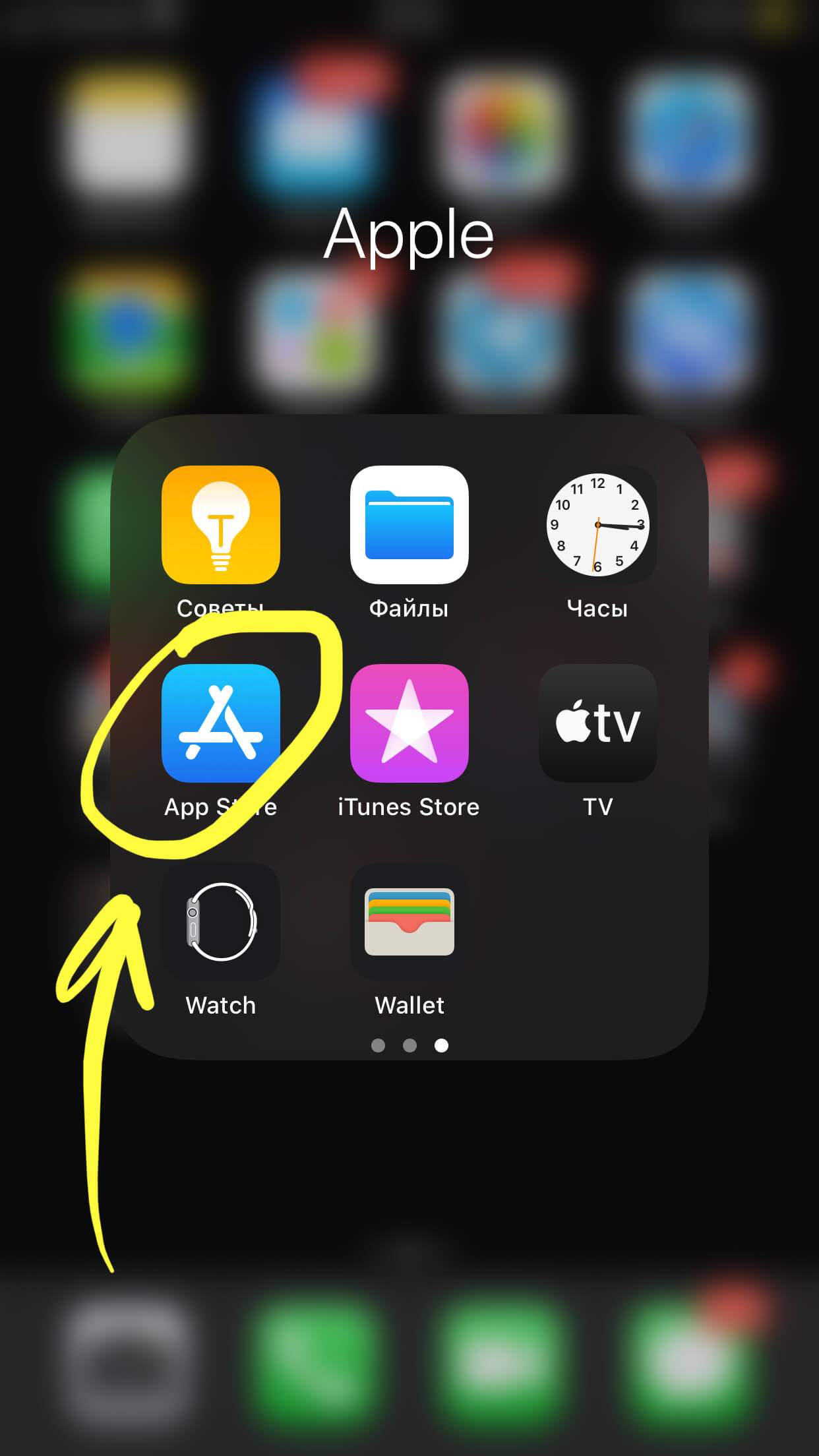Open the Часы clock app
Image resolution: width=819 pixels, height=1456 pixels.
pos(597,525)
